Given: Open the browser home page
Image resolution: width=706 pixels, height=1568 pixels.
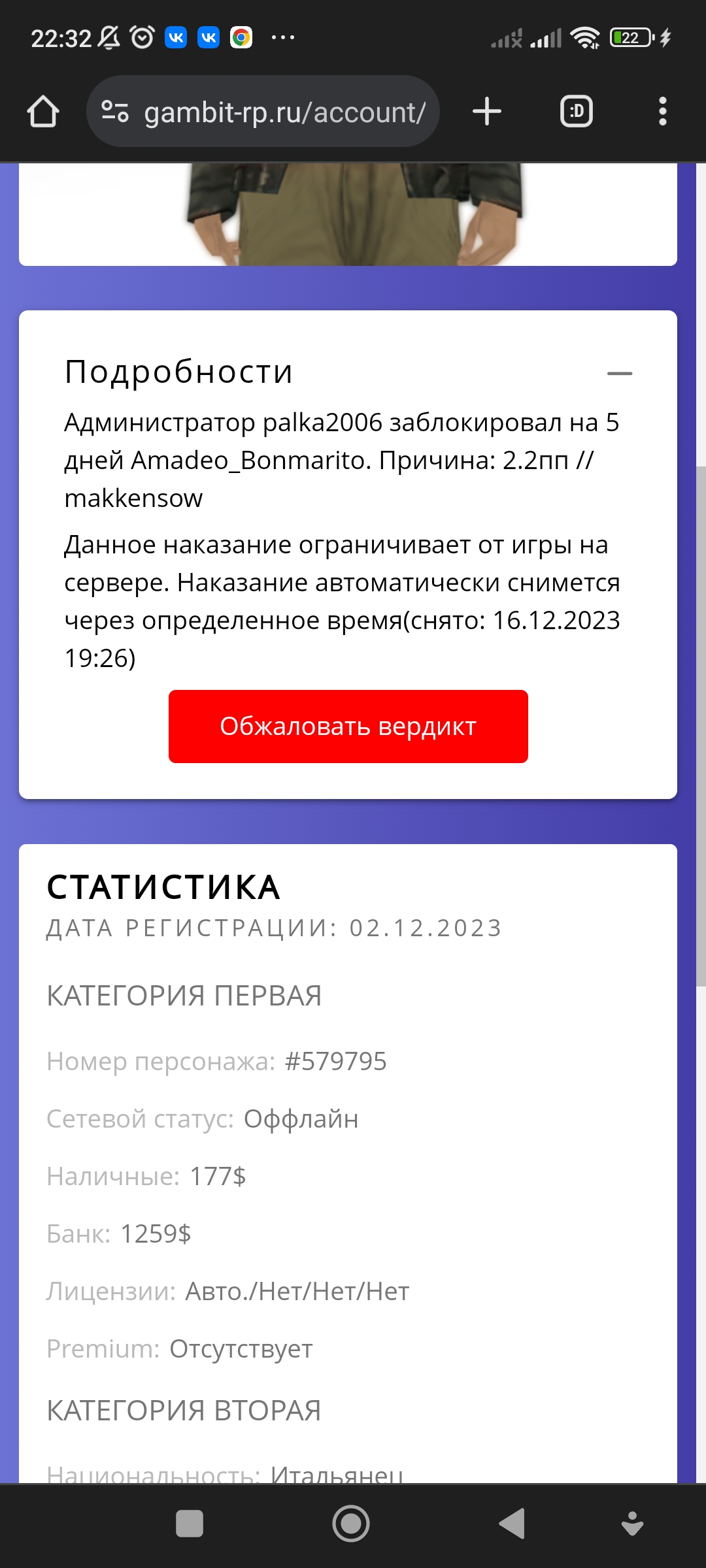Looking at the screenshot, I should 43,112.
